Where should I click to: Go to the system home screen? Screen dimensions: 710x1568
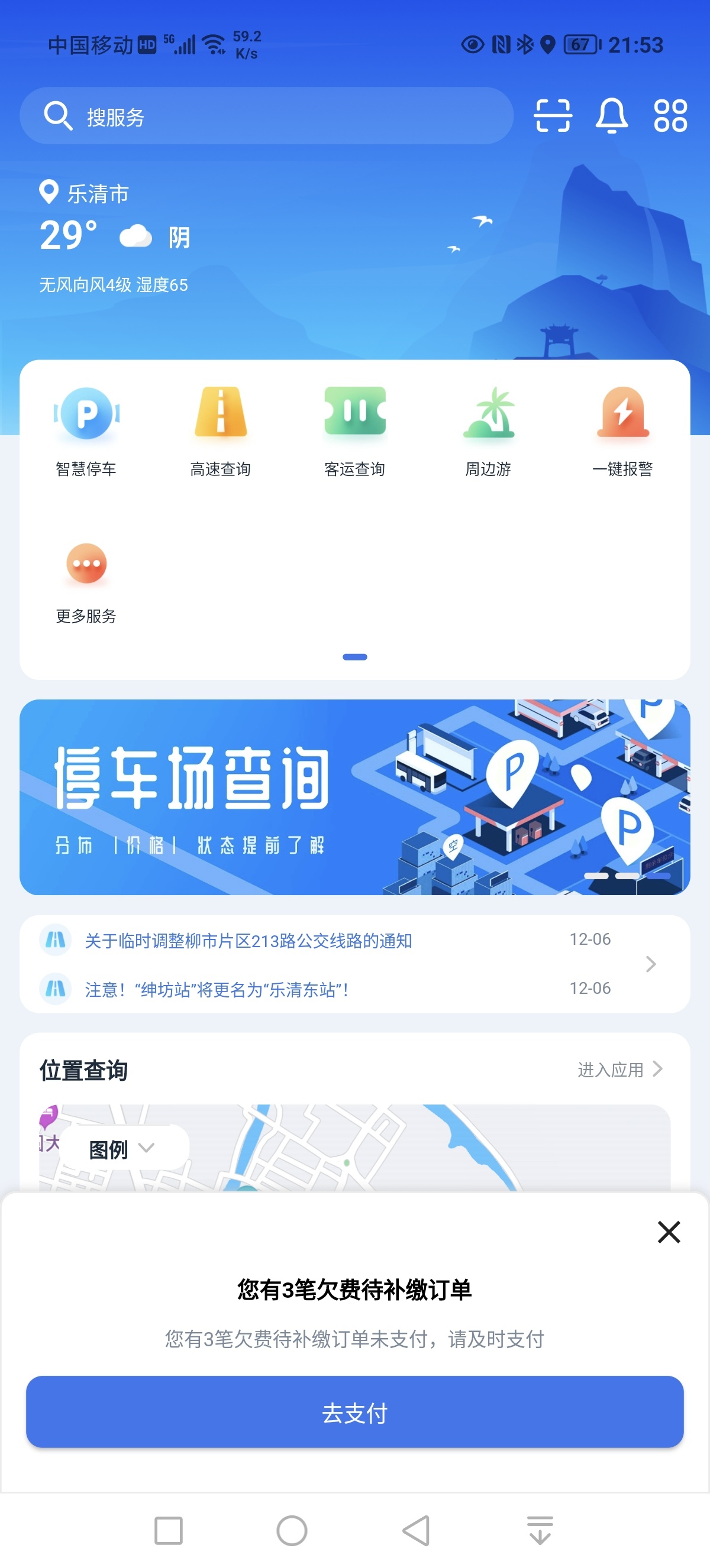point(292,1530)
